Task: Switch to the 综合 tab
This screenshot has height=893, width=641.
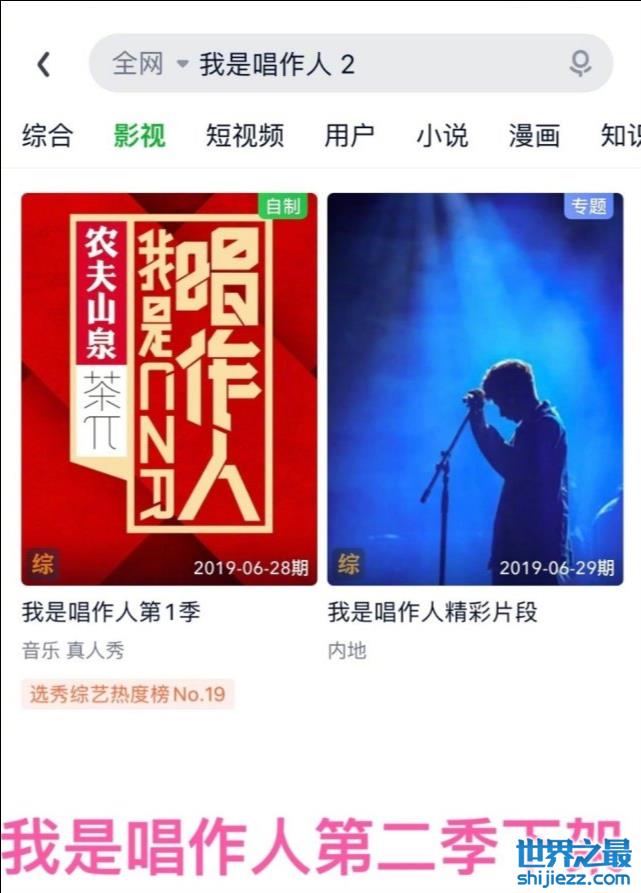Action: [47, 136]
